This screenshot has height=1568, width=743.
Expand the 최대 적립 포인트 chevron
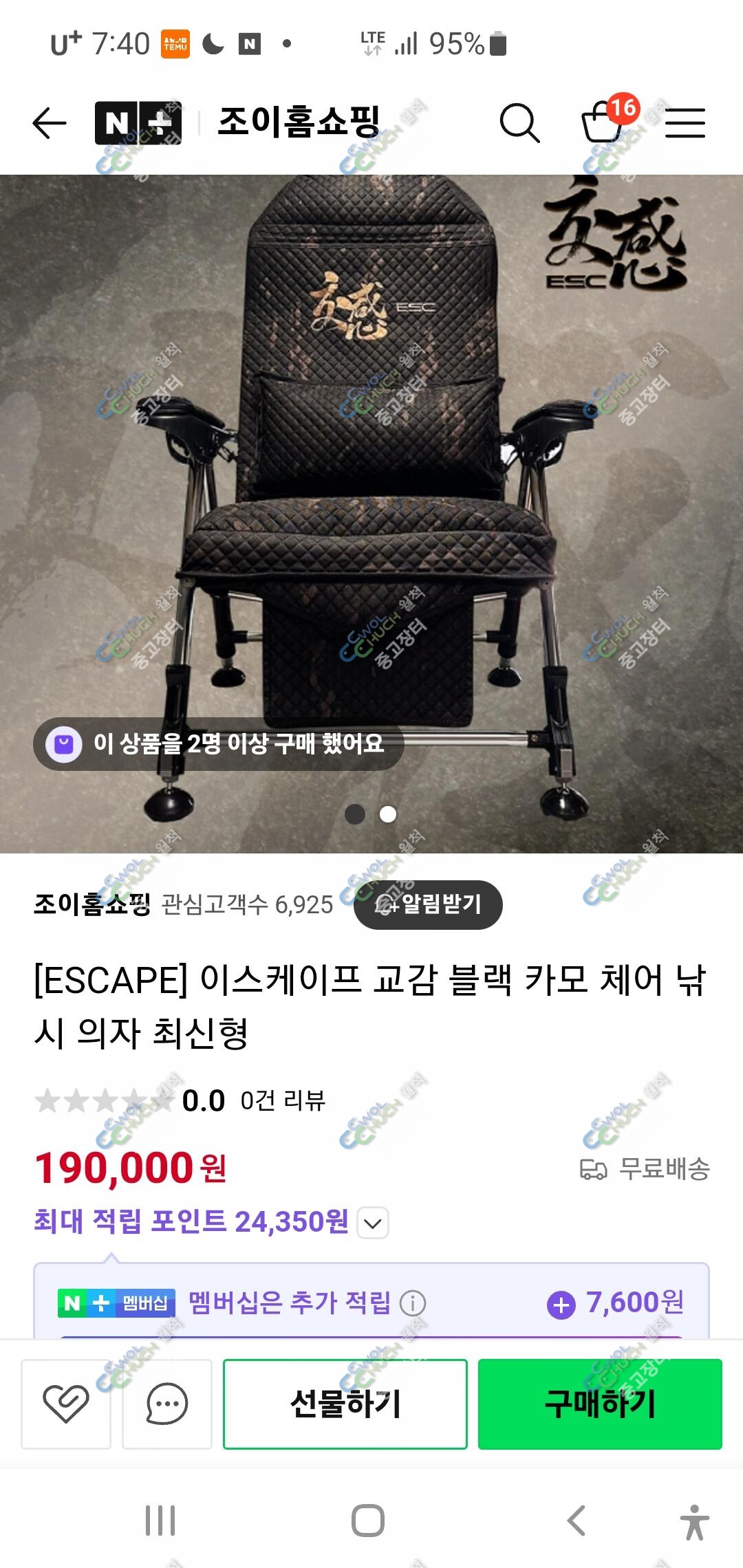pyautogui.click(x=373, y=1223)
